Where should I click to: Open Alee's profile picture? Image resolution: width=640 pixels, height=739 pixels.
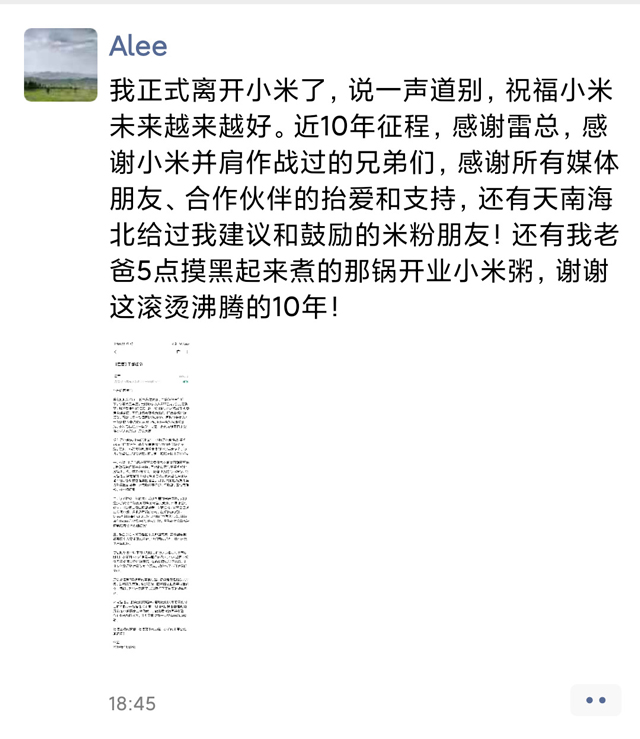pyautogui.click(x=60, y=65)
